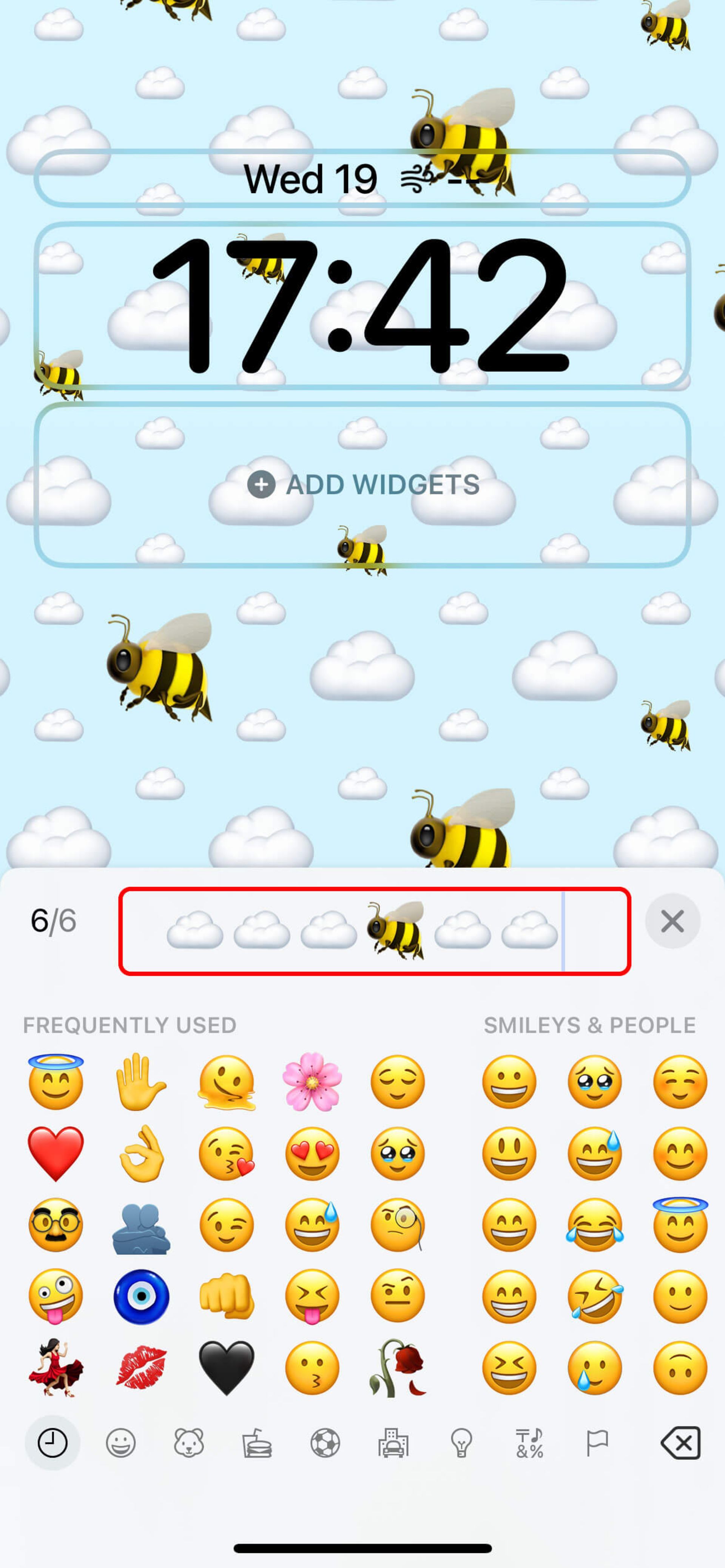
Task: Customize the 17:42 clock style
Action: coord(362,306)
